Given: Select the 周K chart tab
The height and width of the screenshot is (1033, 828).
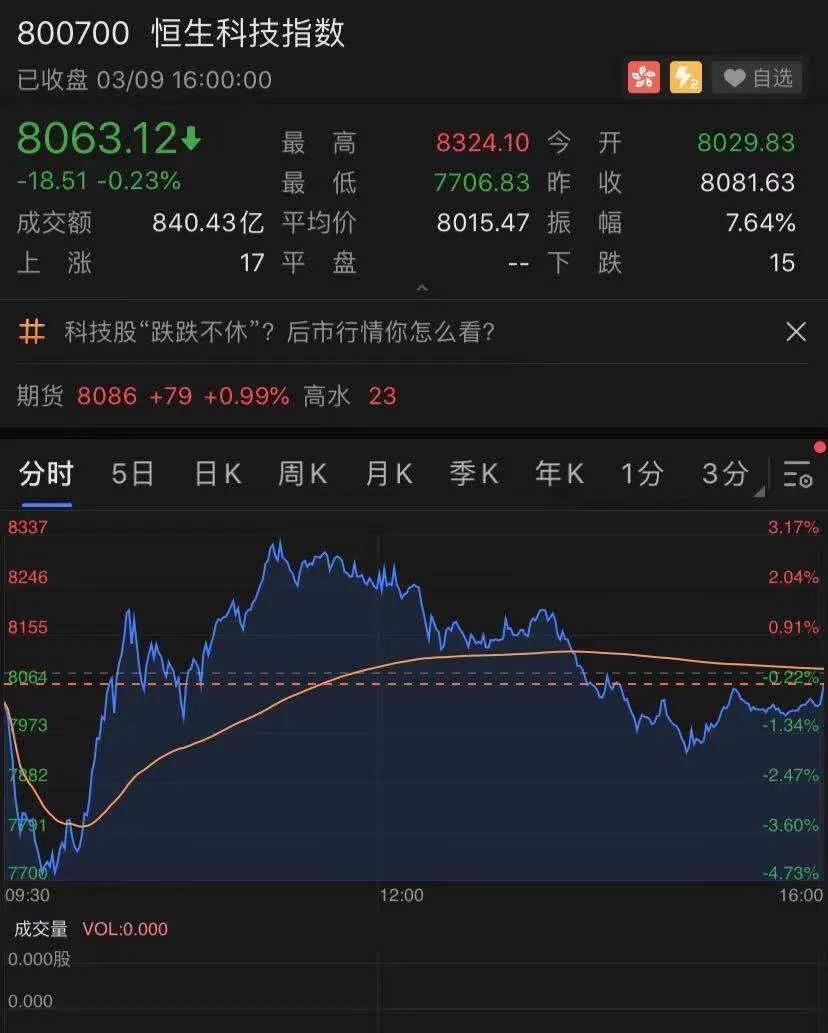Looking at the screenshot, I should (302, 473).
